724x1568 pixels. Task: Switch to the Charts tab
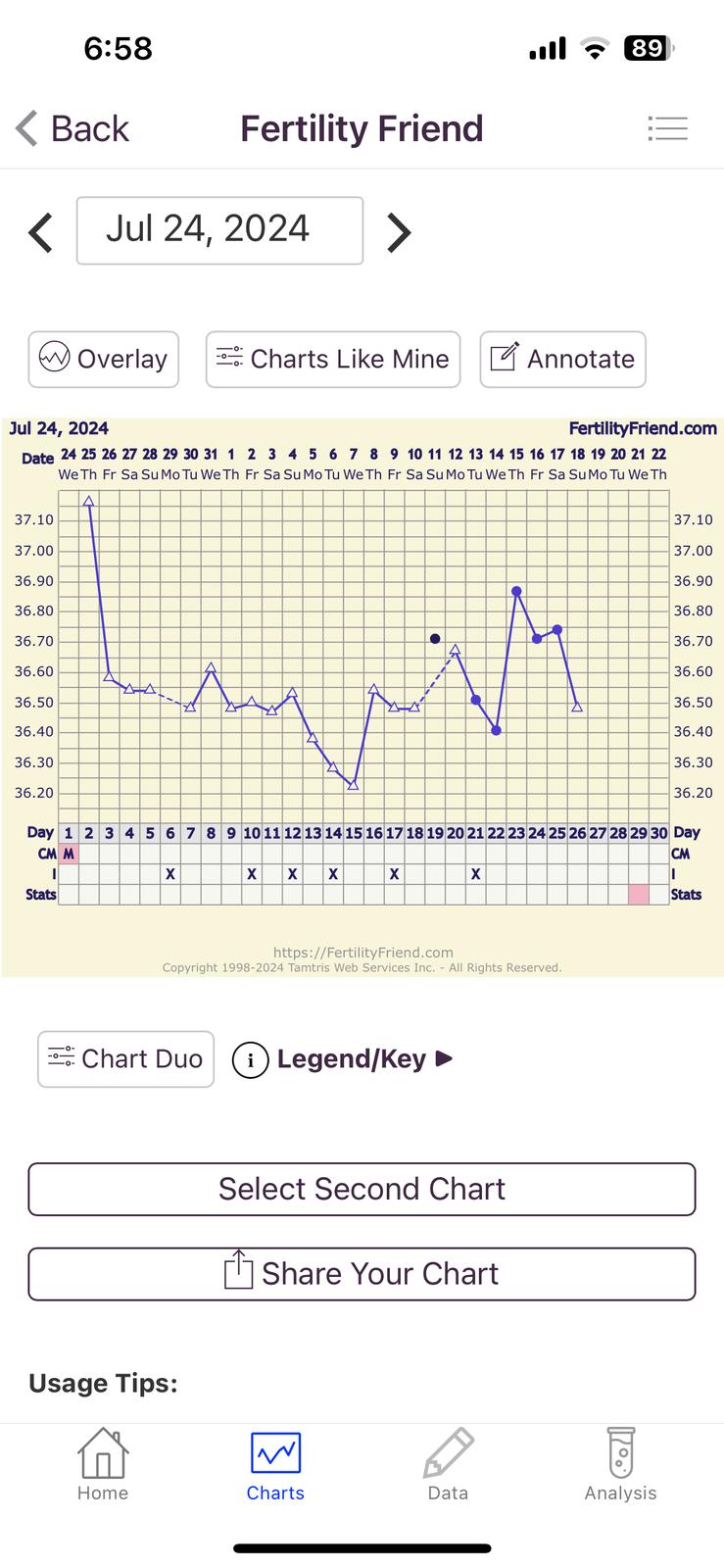tap(275, 1466)
